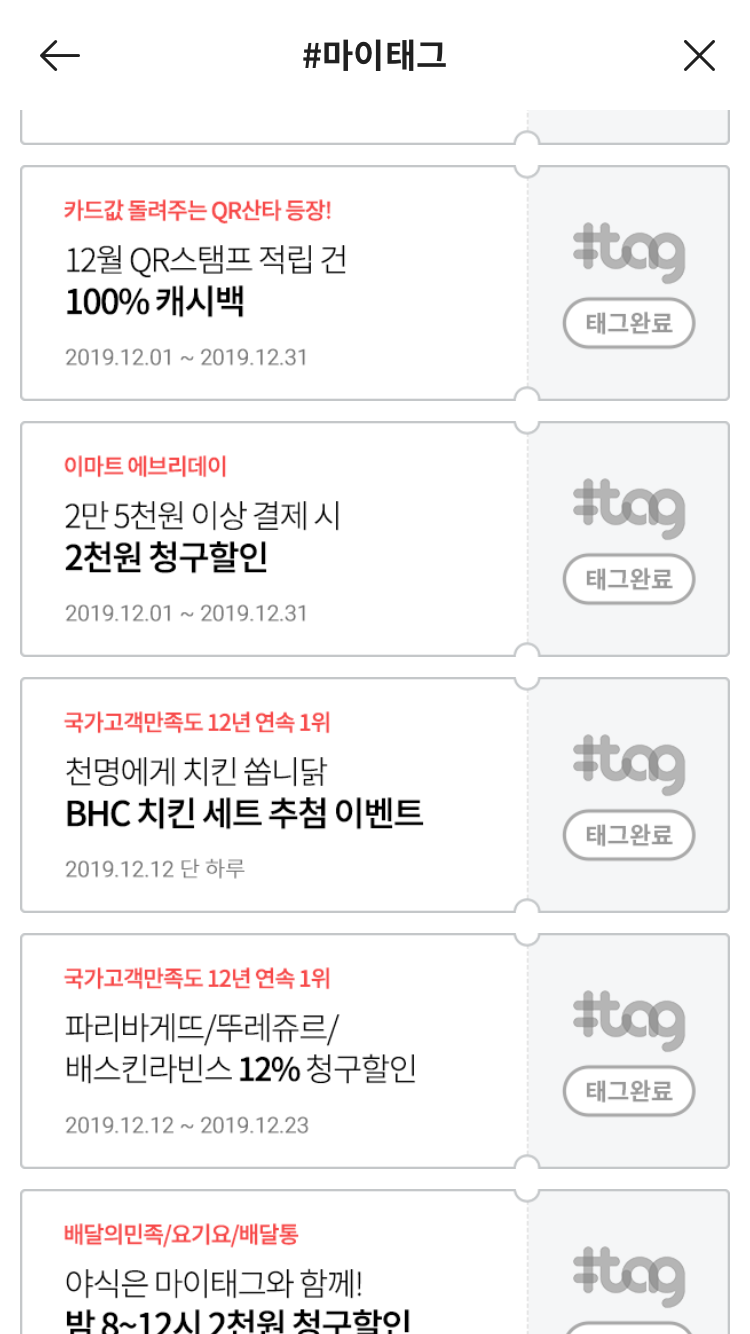Go back using the arrow icon
Screen dimensions: 750x1334
[59, 56]
